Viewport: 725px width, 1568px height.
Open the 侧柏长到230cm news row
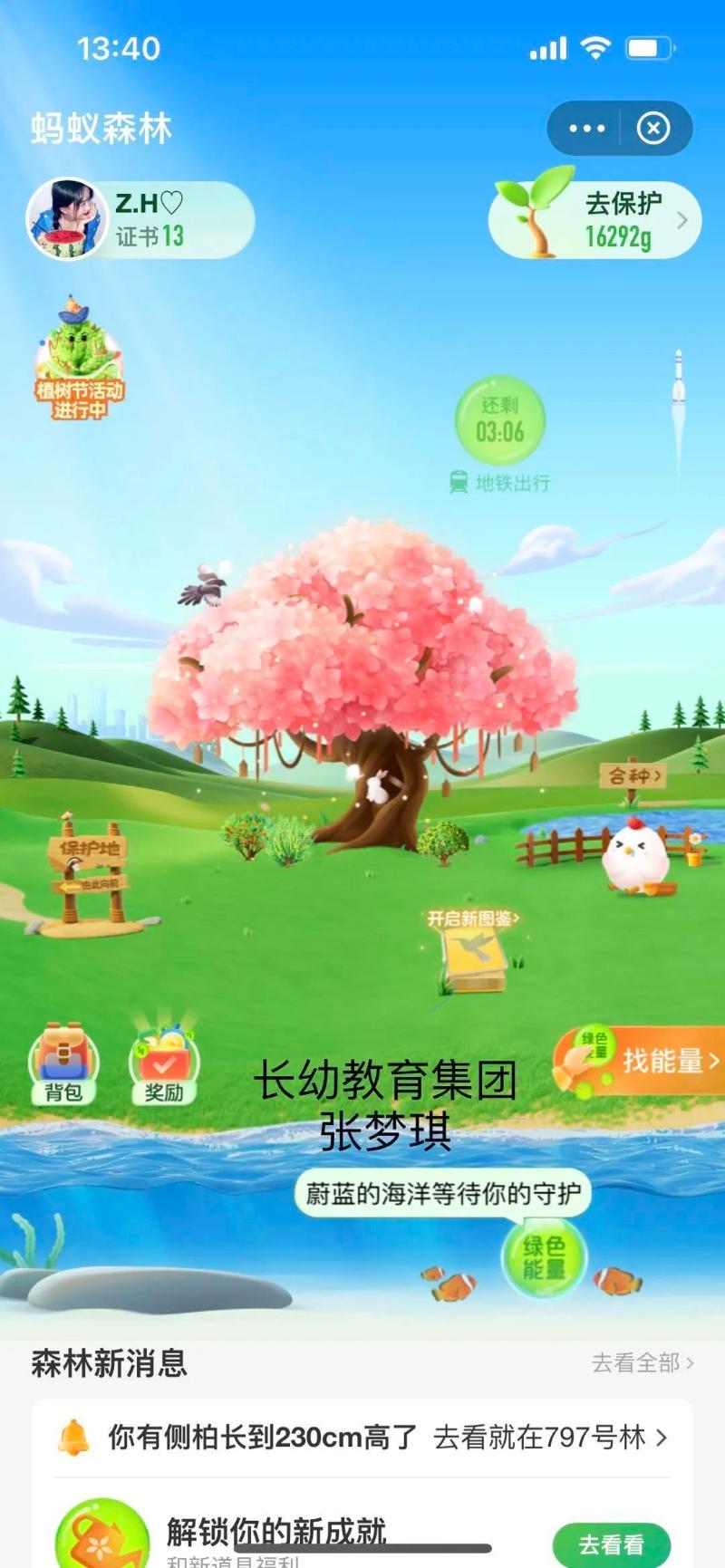(x=362, y=1437)
